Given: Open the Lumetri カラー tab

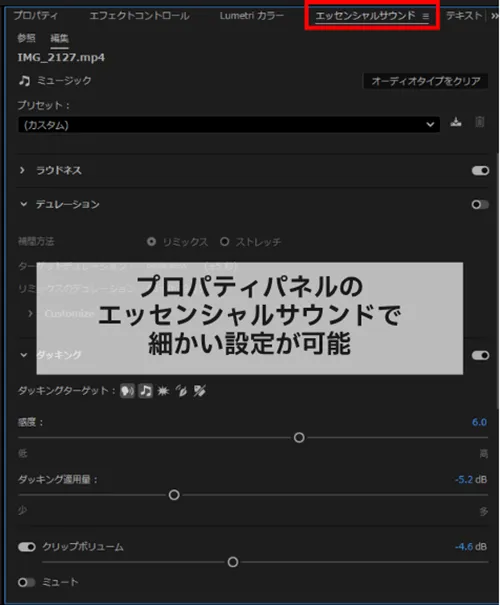Looking at the screenshot, I should coord(252,15).
